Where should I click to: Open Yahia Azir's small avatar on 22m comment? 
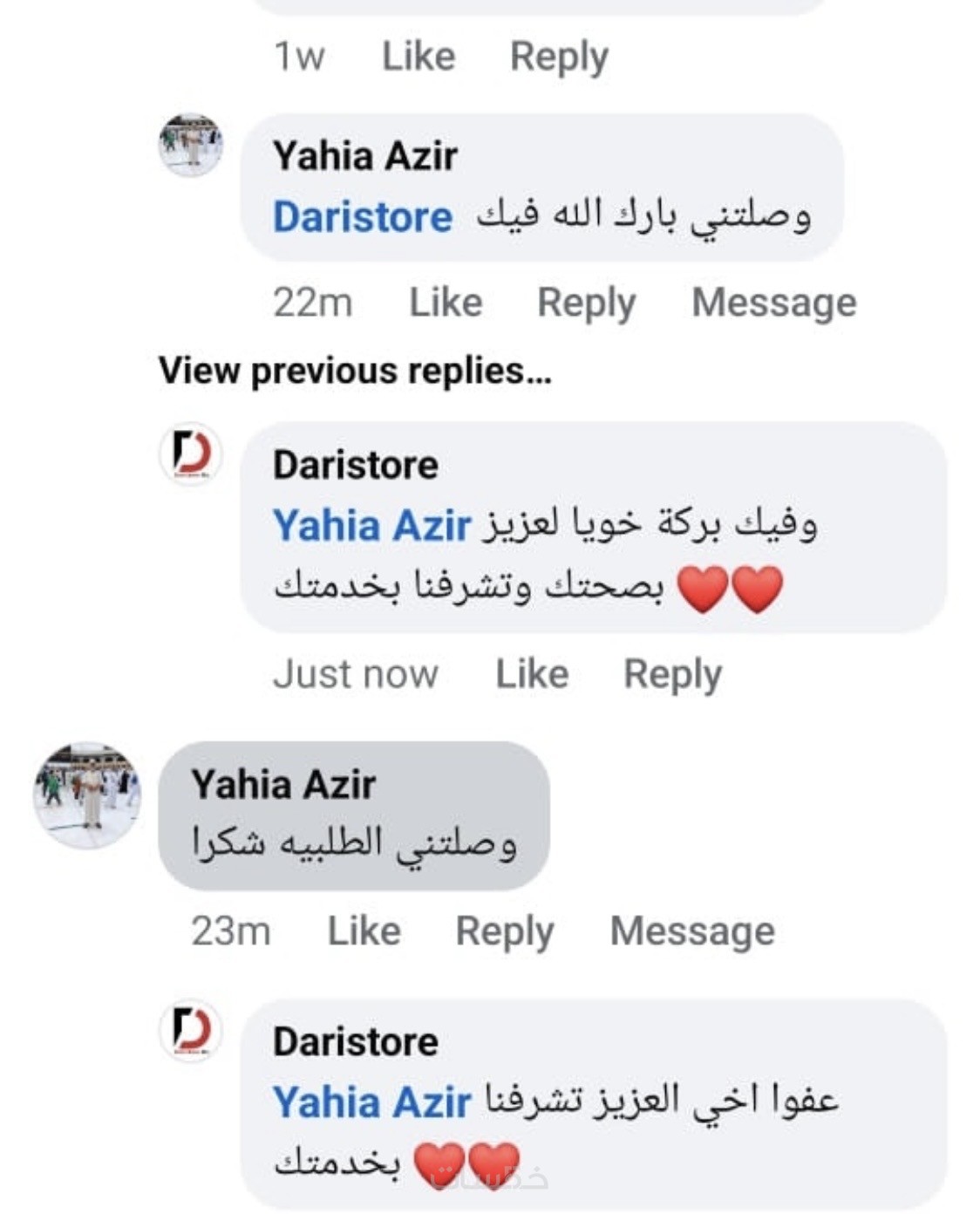click(x=191, y=145)
